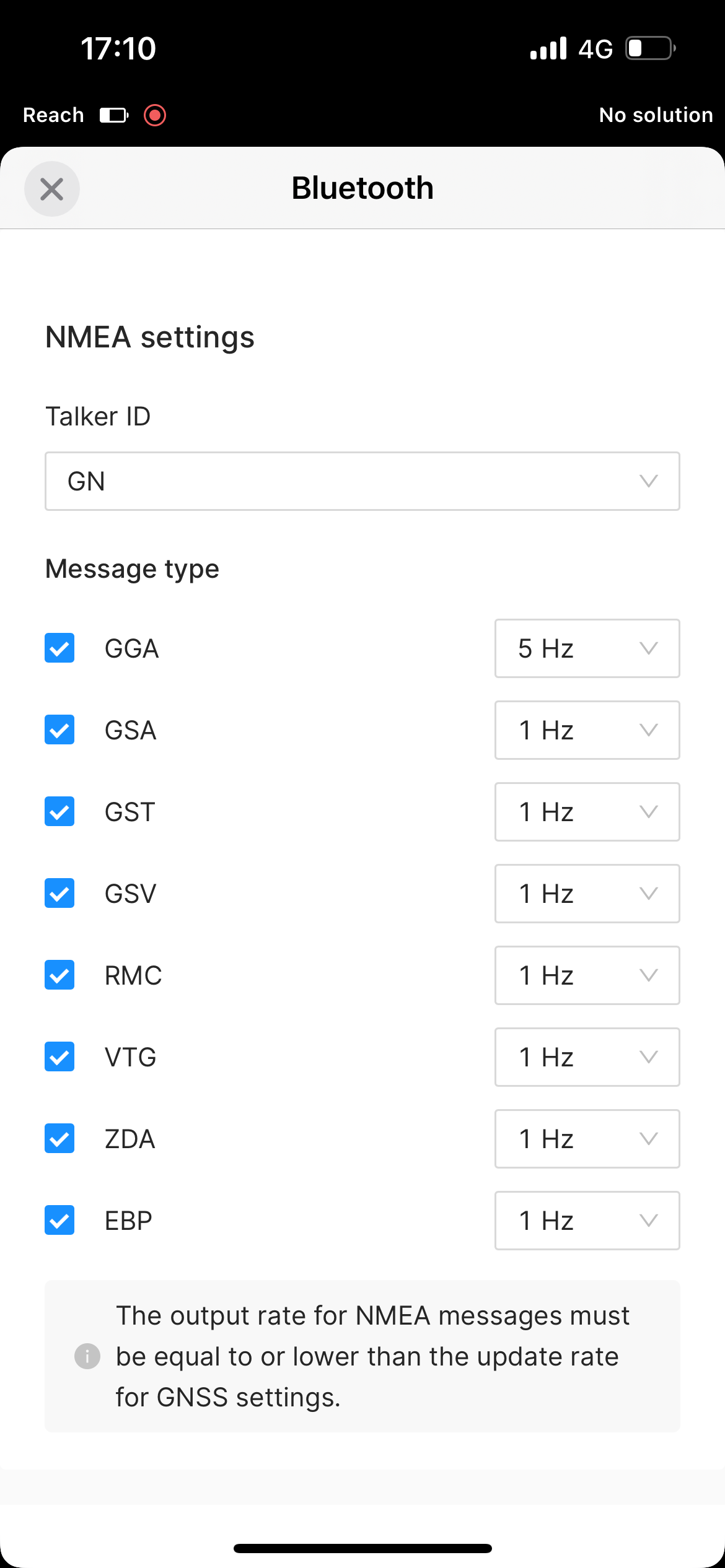
Task: Turn off the RMC message checkbox
Action: [x=59, y=975]
